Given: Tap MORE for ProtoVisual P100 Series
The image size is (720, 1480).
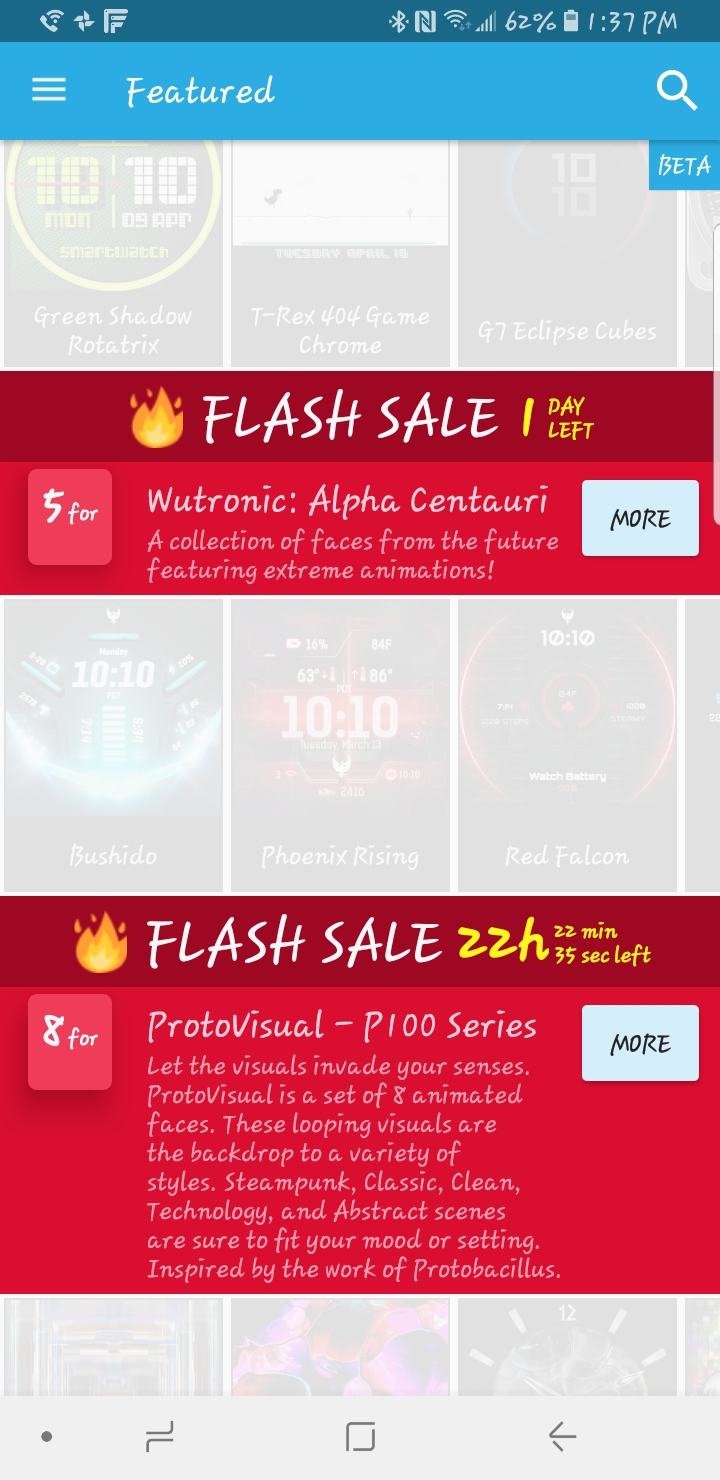Looking at the screenshot, I should point(640,1043).
